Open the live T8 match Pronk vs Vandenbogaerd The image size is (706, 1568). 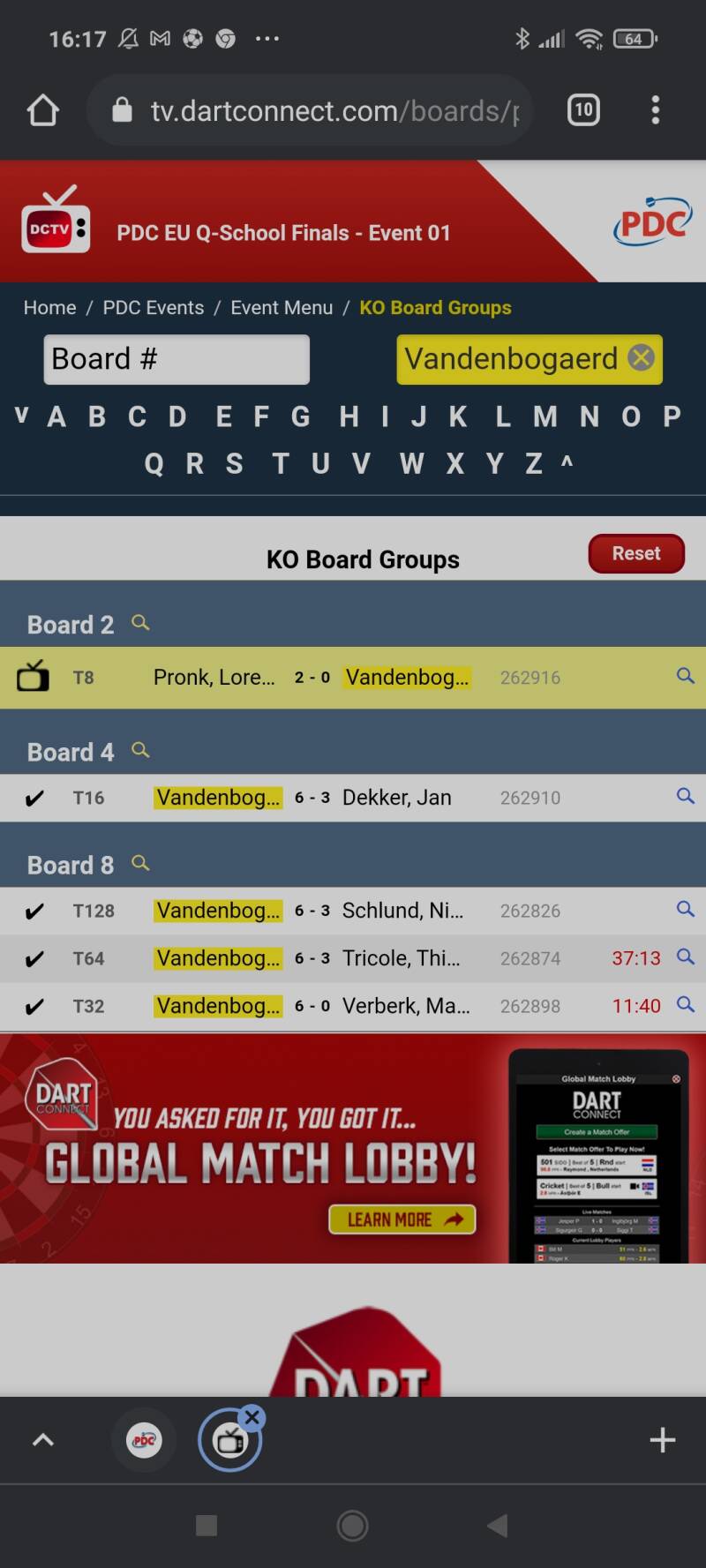353,678
